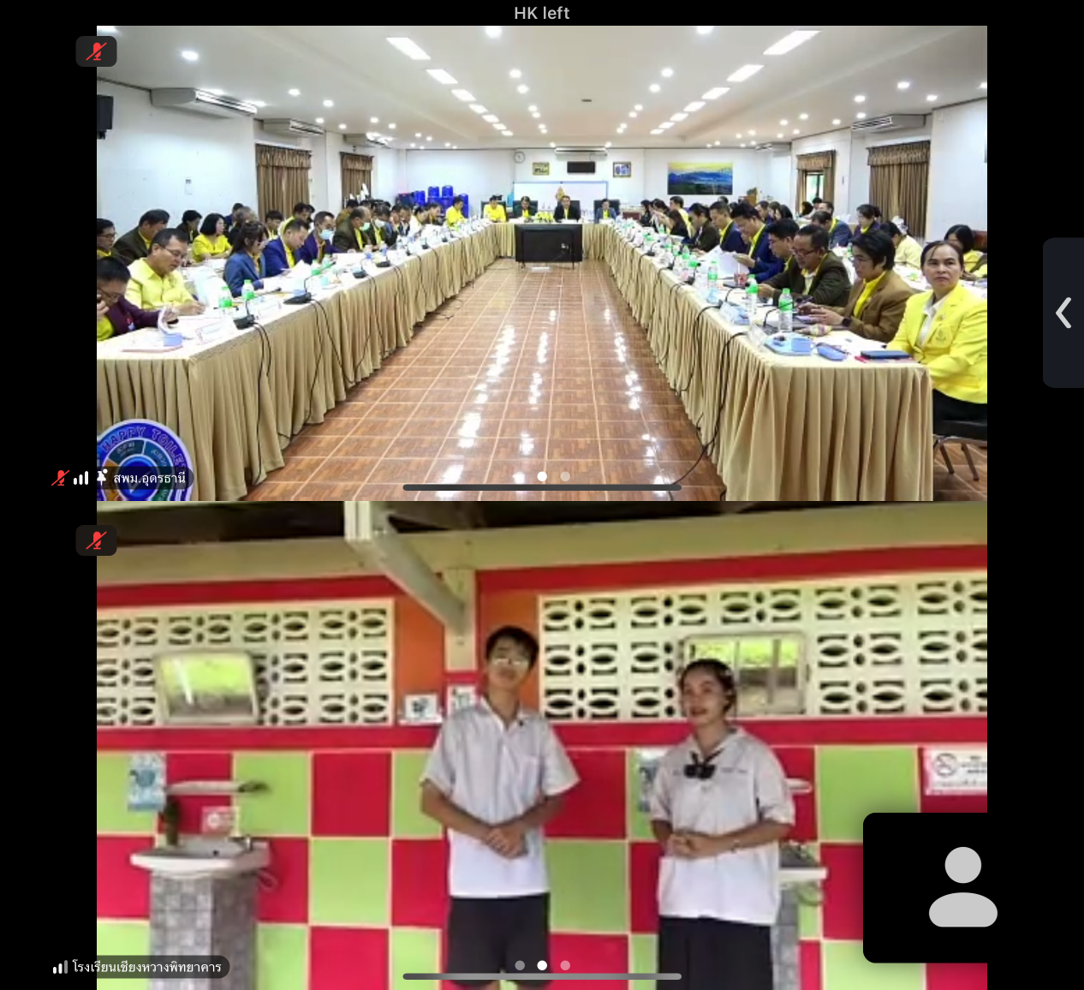Select the โรงเรียนเชียงหวางพิทยาคาร video tile
This screenshot has height=990, width=1084.
pyautogui.click(x=480, y=745)
